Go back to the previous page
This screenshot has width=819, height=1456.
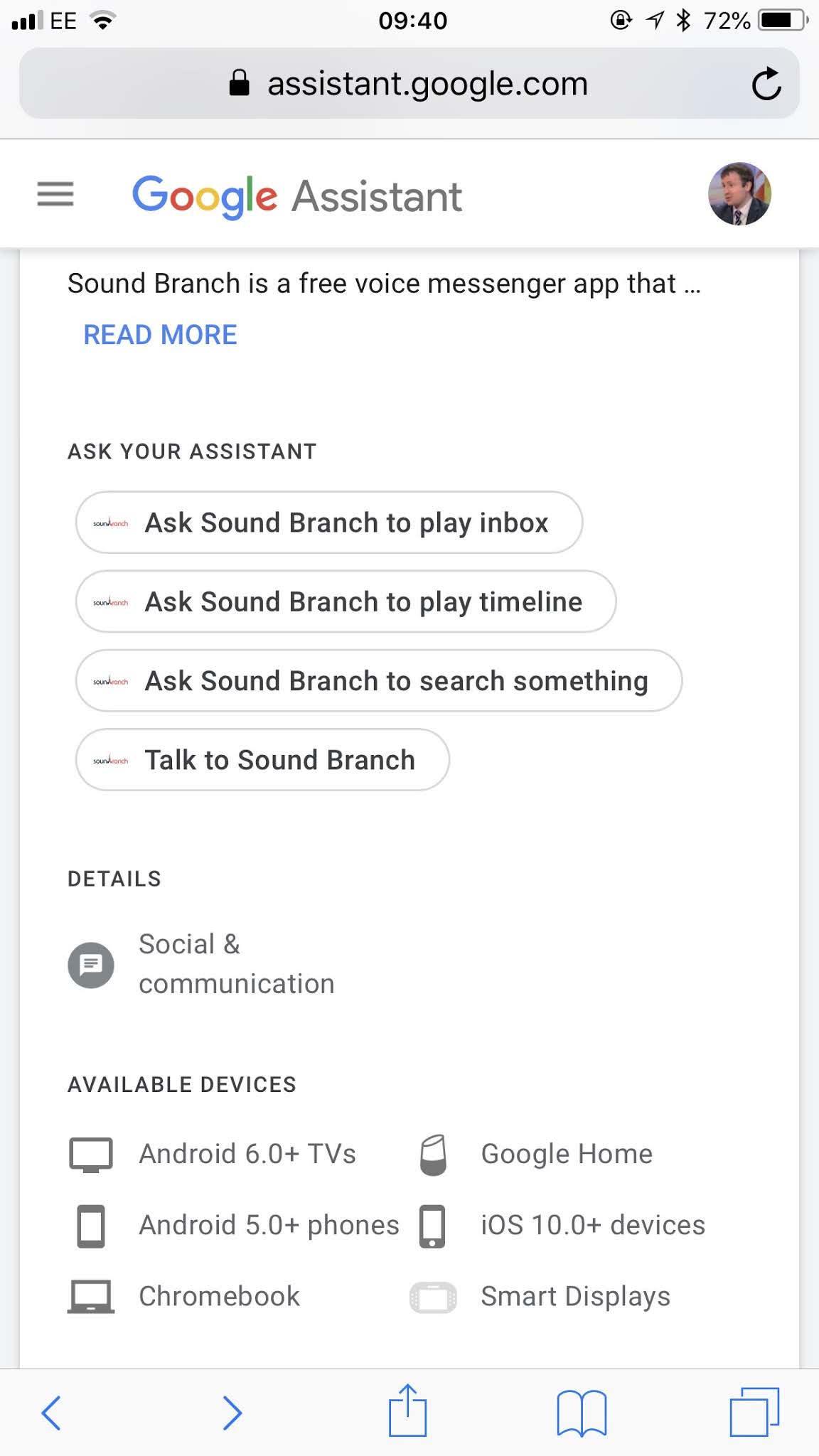51,1412
